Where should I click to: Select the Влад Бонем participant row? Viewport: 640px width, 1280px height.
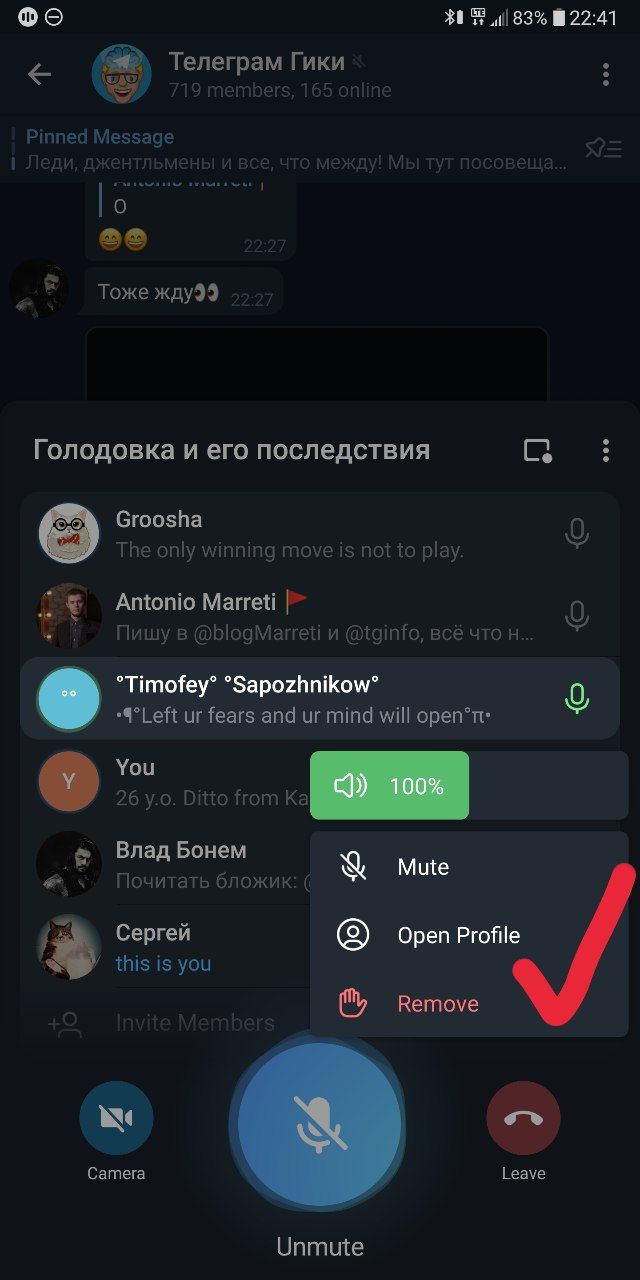tap(170, 864)
